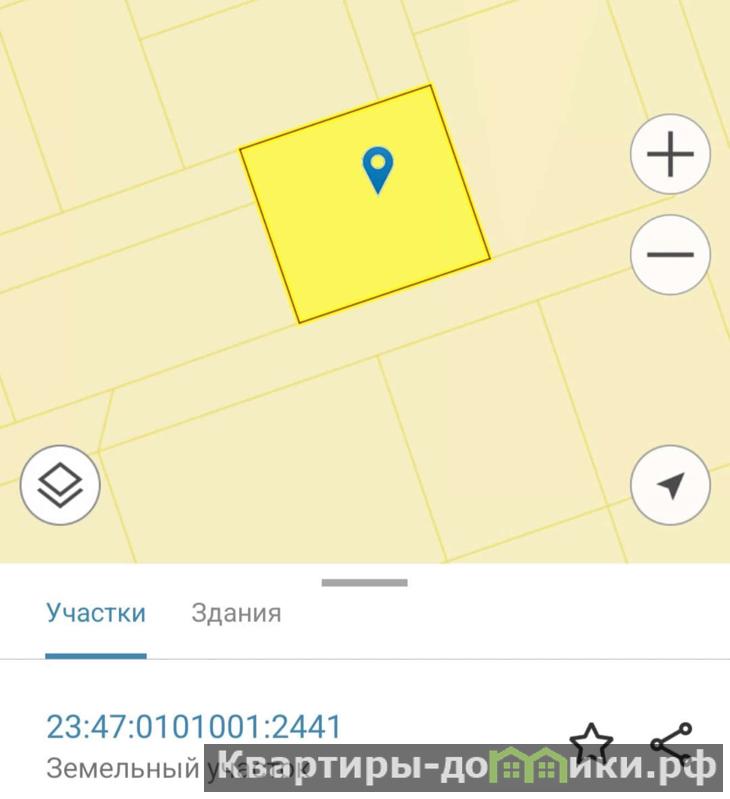Open the map layers selector
This screenshot has height=799, width=730.
60,485
